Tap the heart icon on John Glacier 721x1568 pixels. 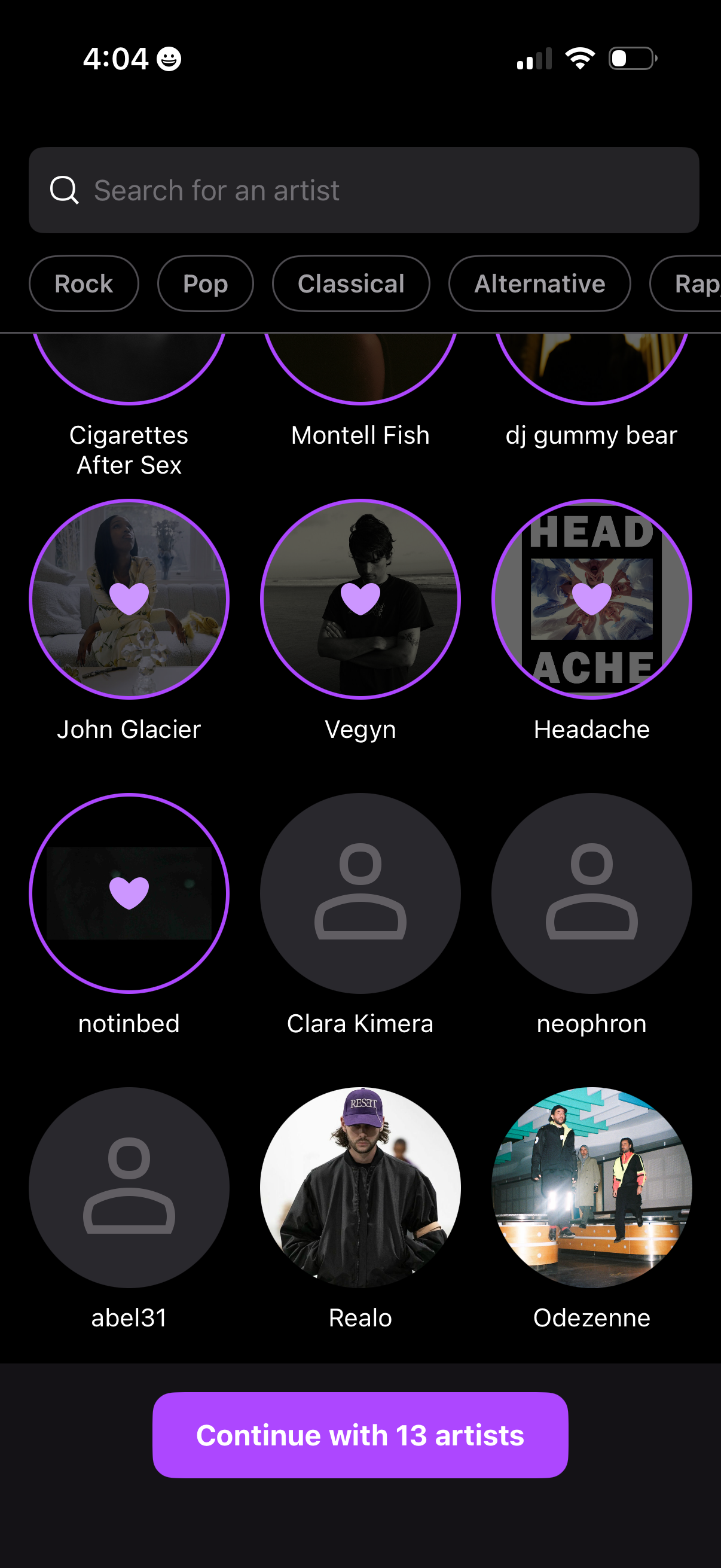[129, 599]
